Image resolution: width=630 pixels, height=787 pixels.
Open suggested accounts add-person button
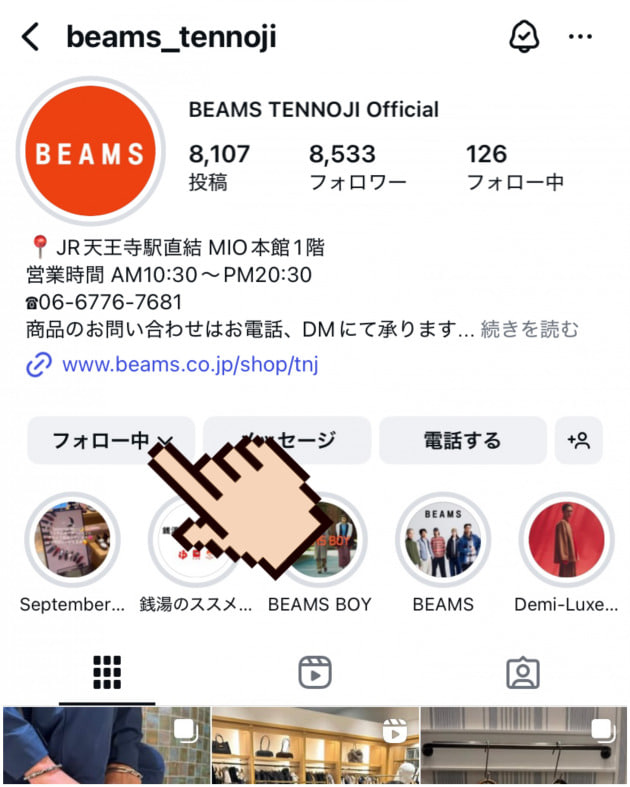tap(578, 440)
